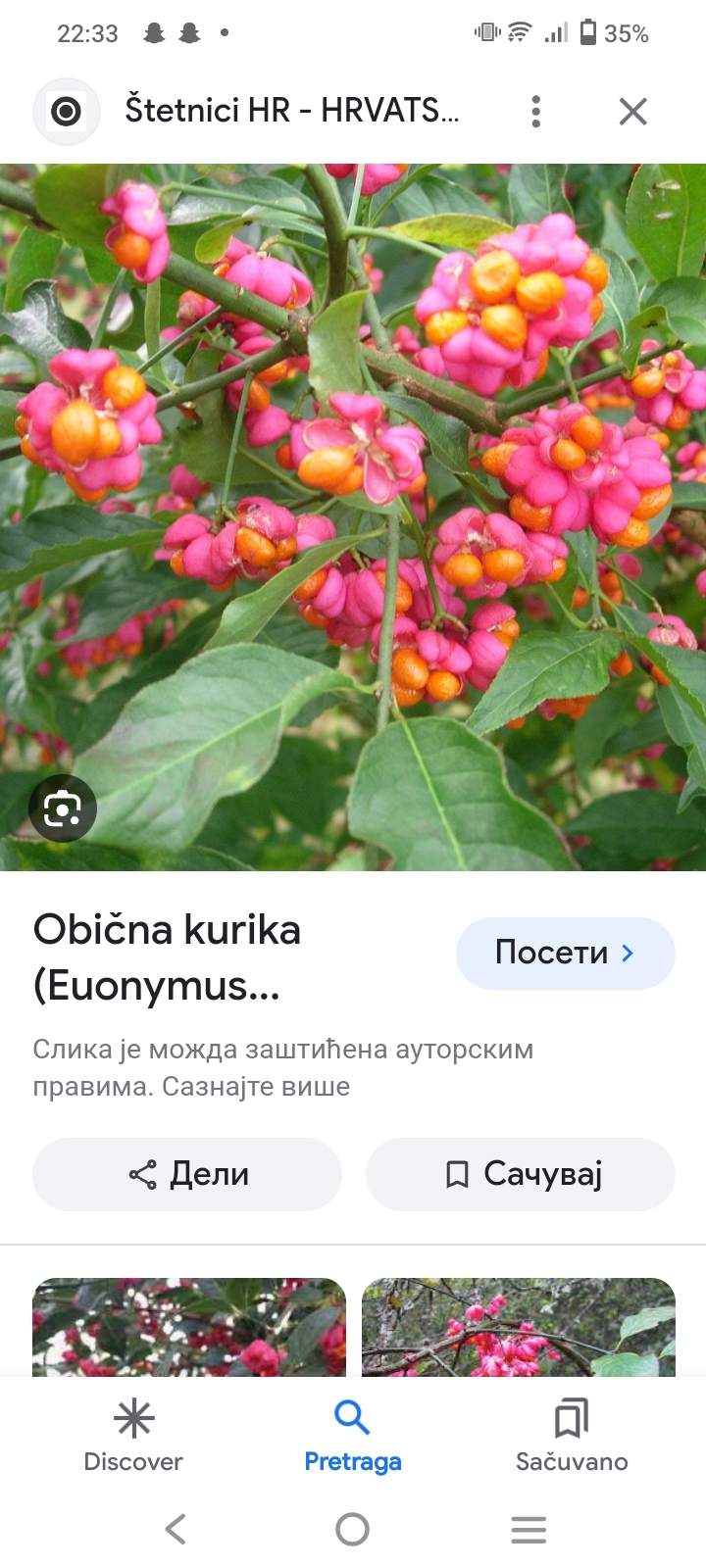Screen dimensions: 706x1568
Task: Search this image with Google Lens
Action: click(63, 808)
